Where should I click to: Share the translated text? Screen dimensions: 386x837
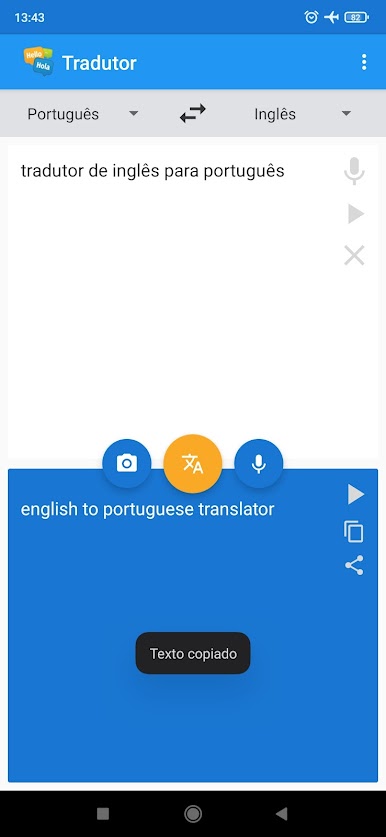[x=354, y=565]
